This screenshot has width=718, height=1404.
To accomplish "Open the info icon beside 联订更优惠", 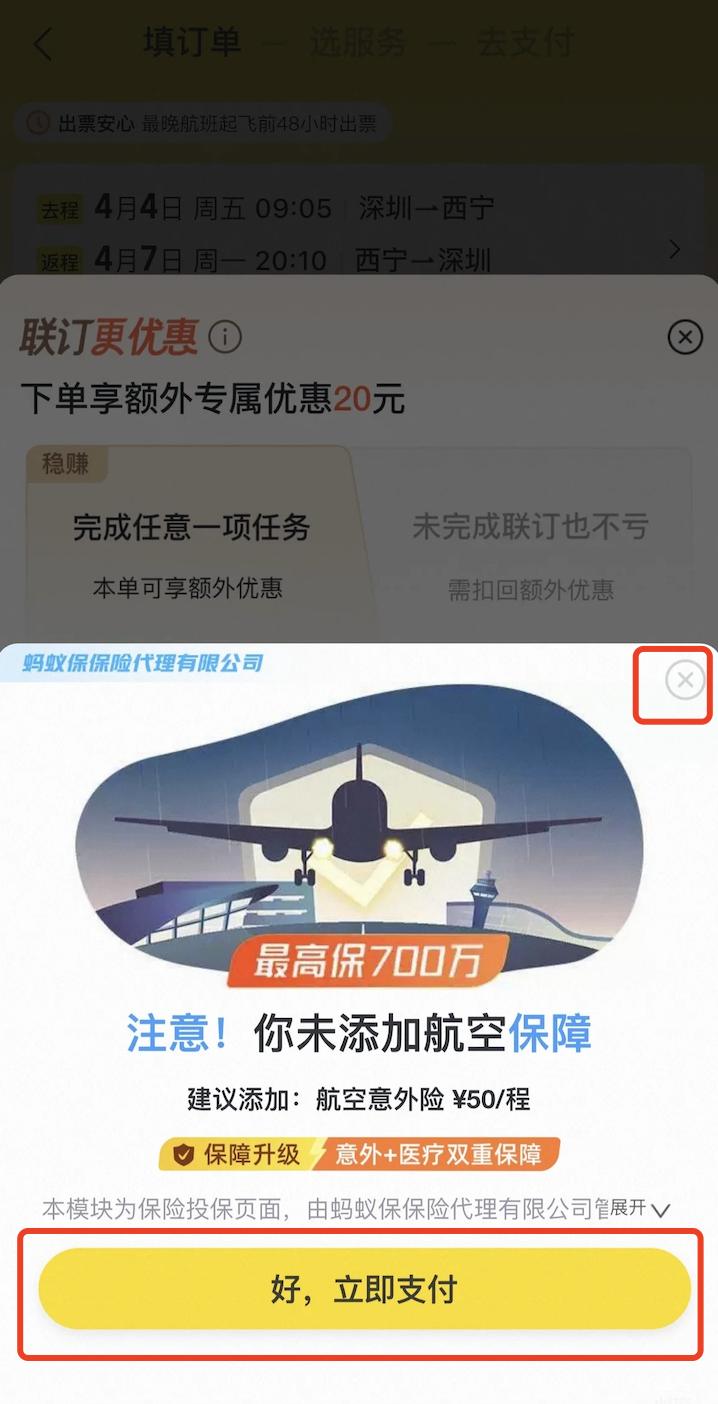I will click(x=225, y=338).
